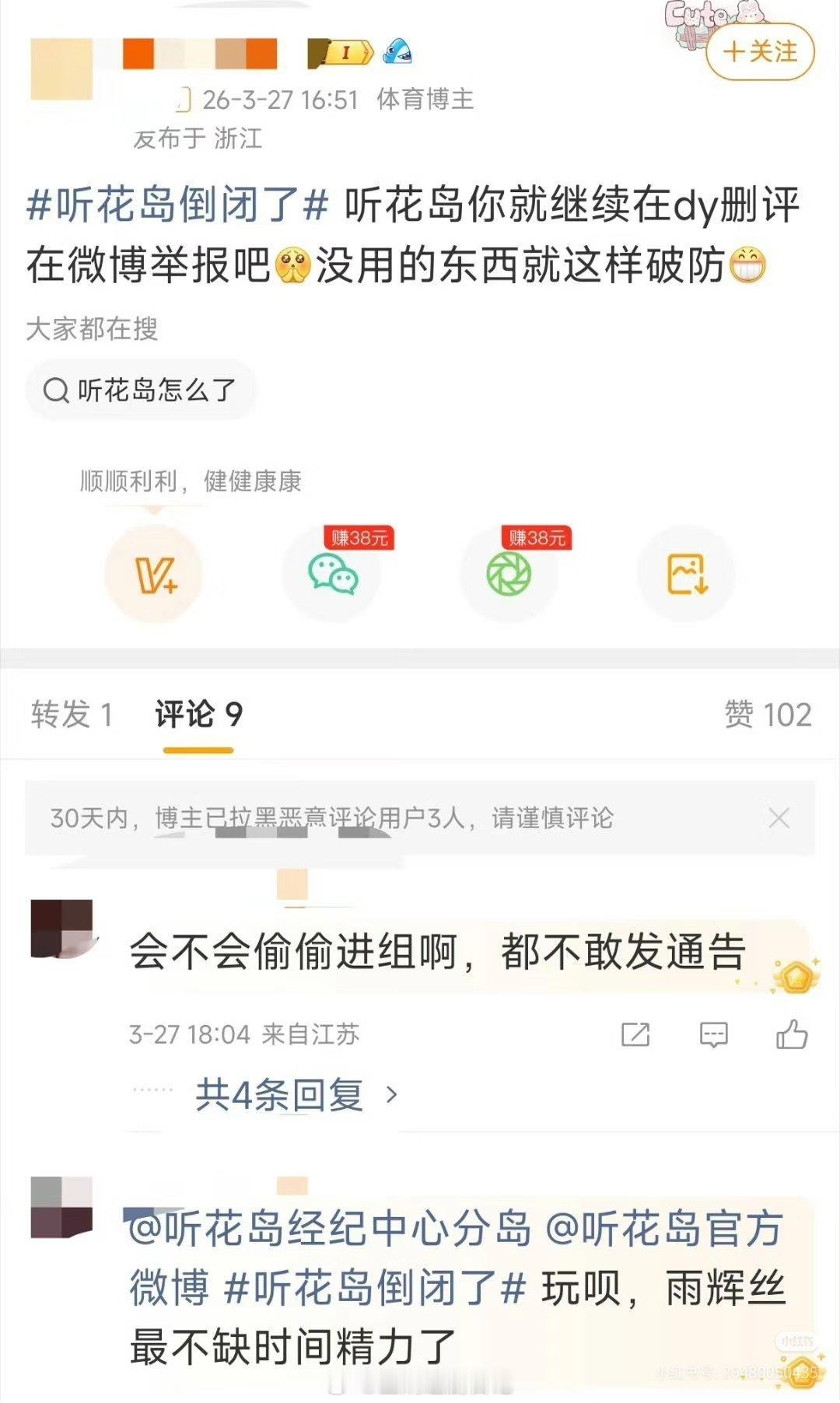Switch to the 转发 1 tab
The image size is (840, 1403).
(72, 712)
